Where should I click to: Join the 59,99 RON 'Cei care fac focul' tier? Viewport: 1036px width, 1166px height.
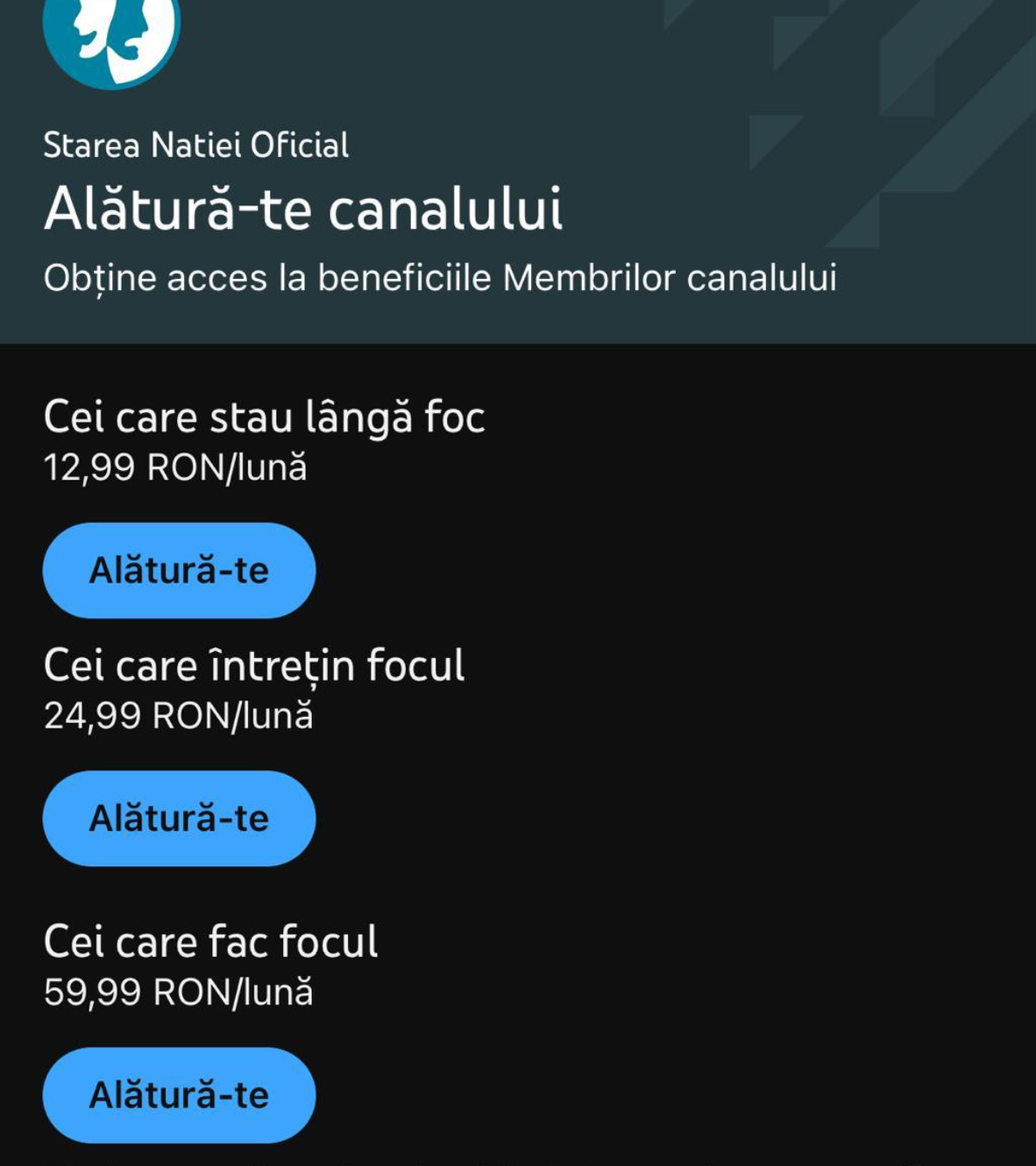(179, 1094)
